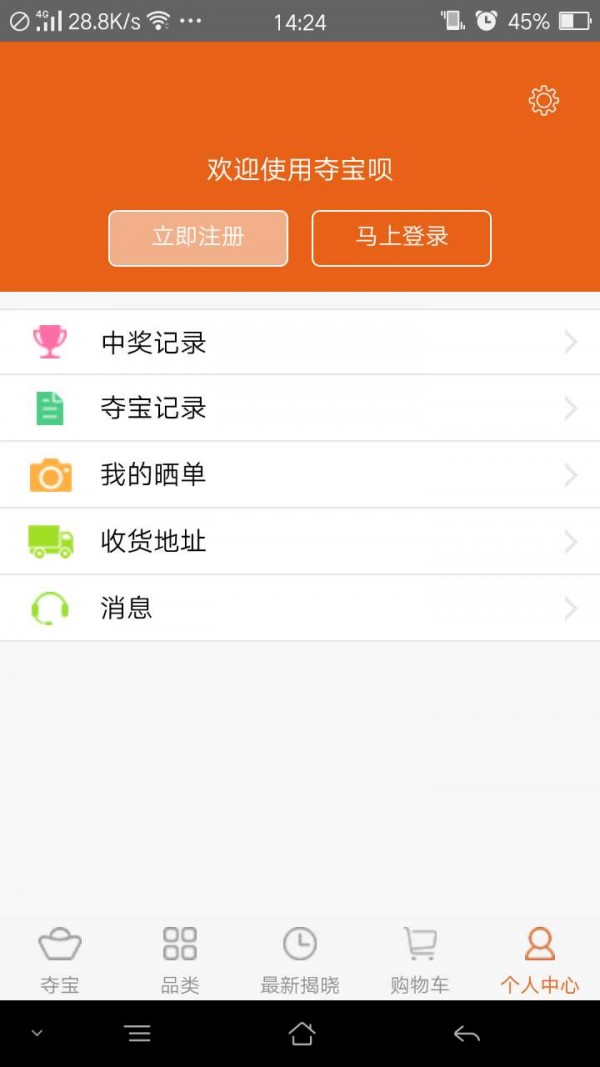The width and height of the screenshot is (600, 1067).
Task: Go to the system home screen
Action: coord(301,1034)
